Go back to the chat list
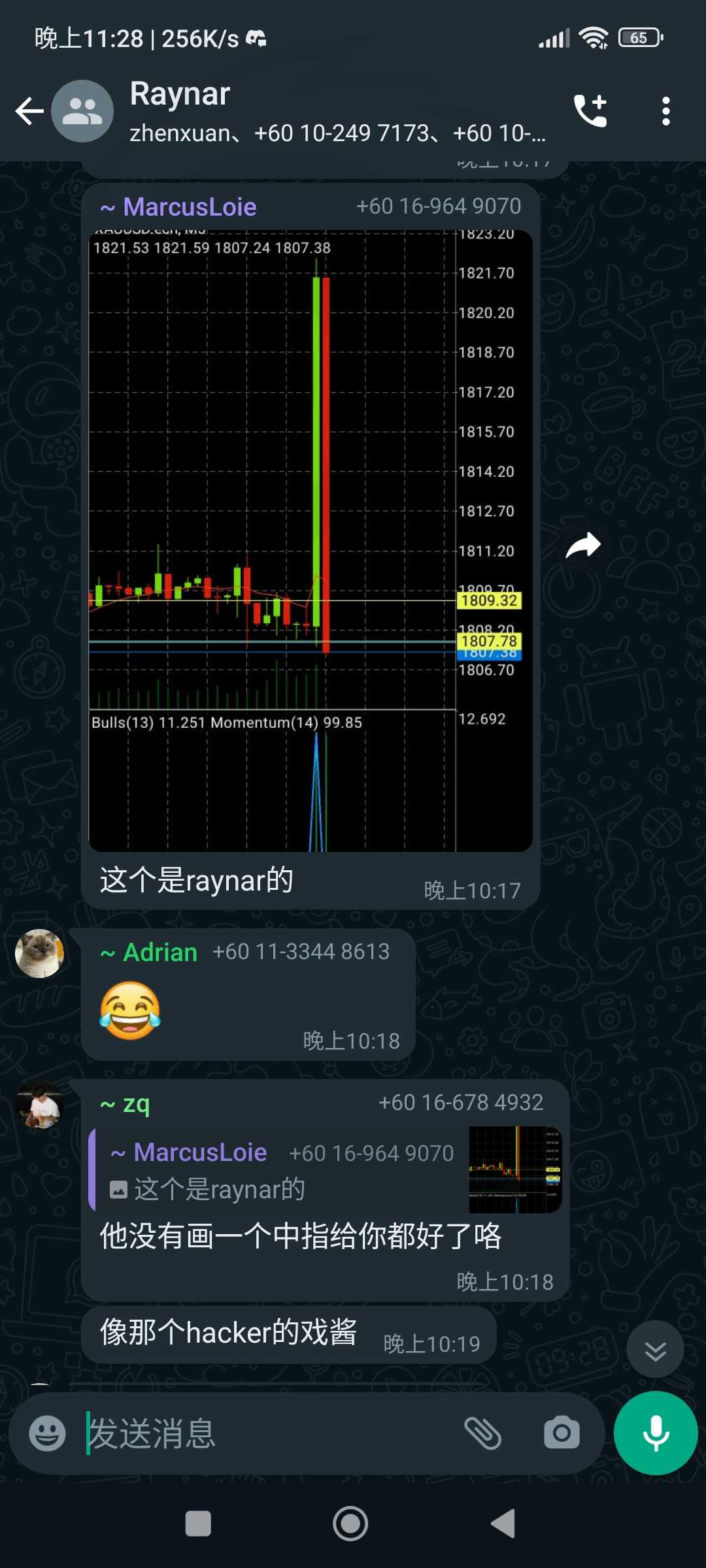 click(x=29, y=111)
